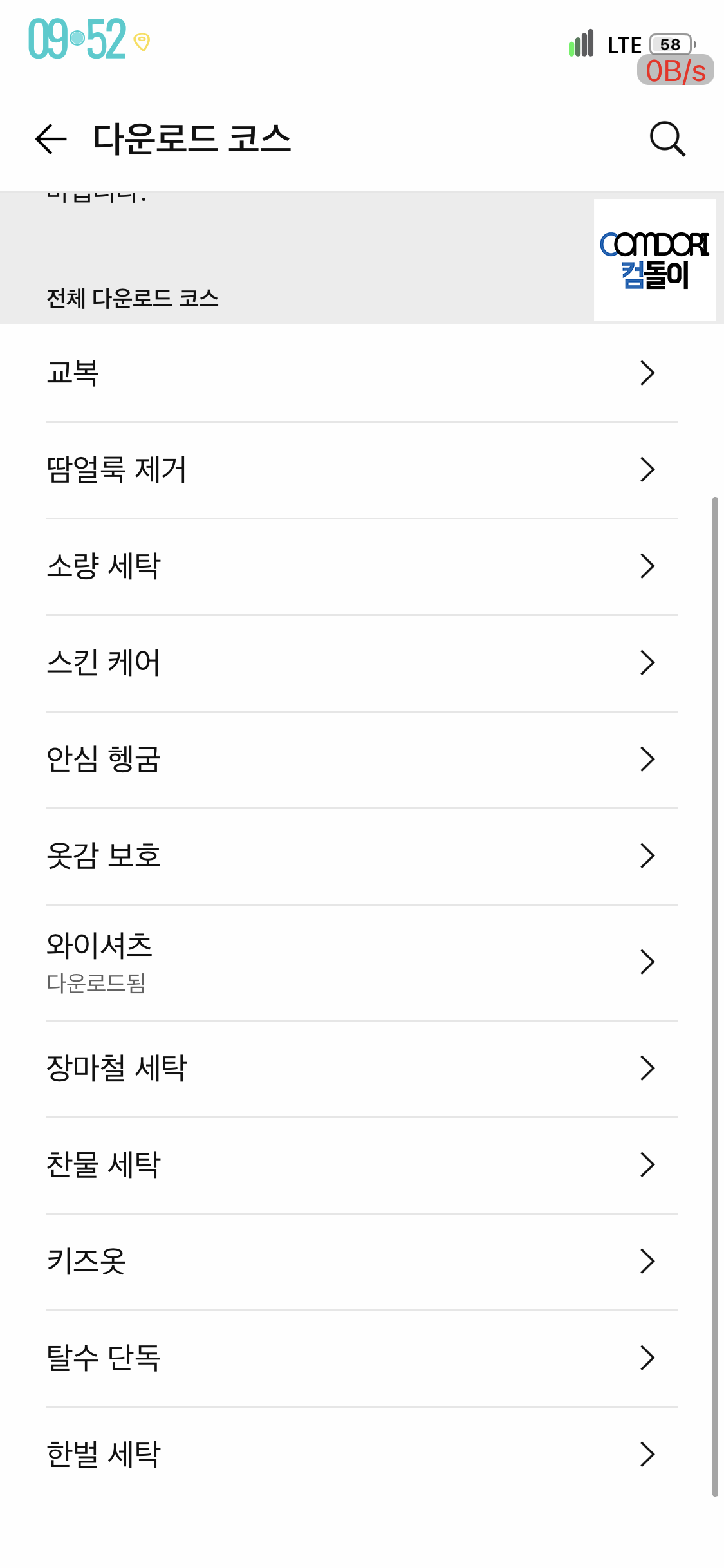
Task: Tap the LTE network indicator
Action: point(622,44)
